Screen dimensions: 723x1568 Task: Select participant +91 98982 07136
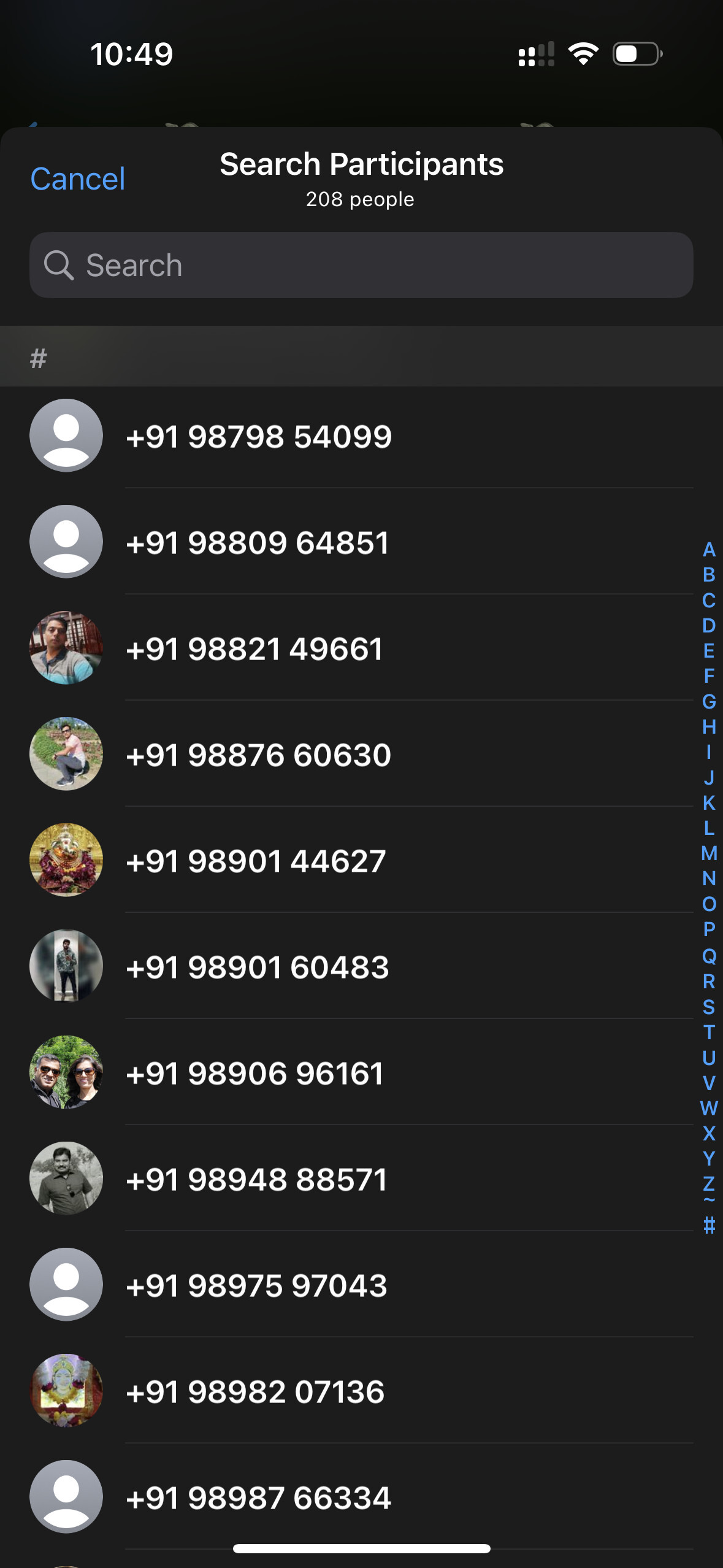tap(255, 1392)
